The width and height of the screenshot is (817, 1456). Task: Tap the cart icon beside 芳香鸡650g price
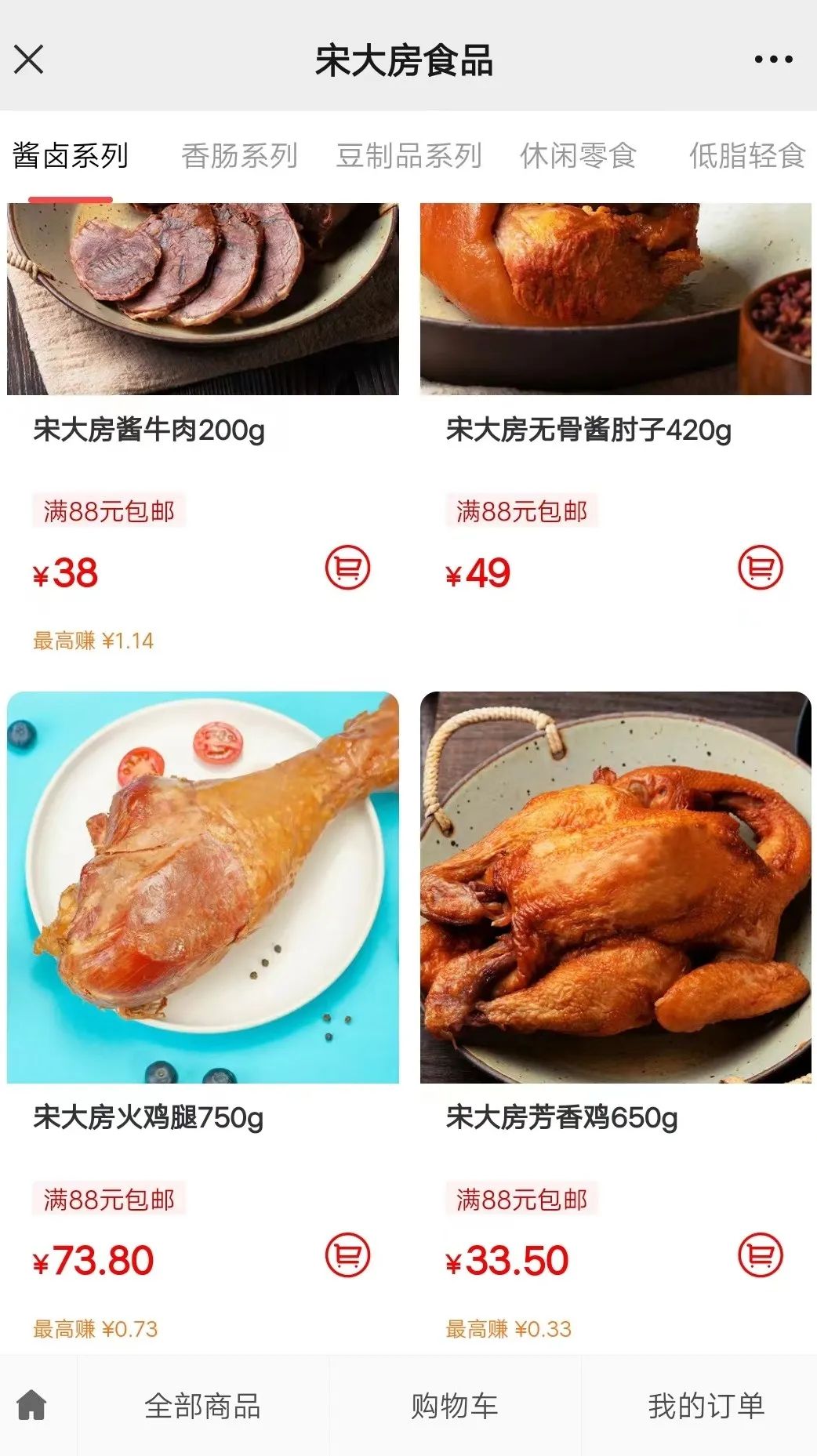coord(758,1255)
